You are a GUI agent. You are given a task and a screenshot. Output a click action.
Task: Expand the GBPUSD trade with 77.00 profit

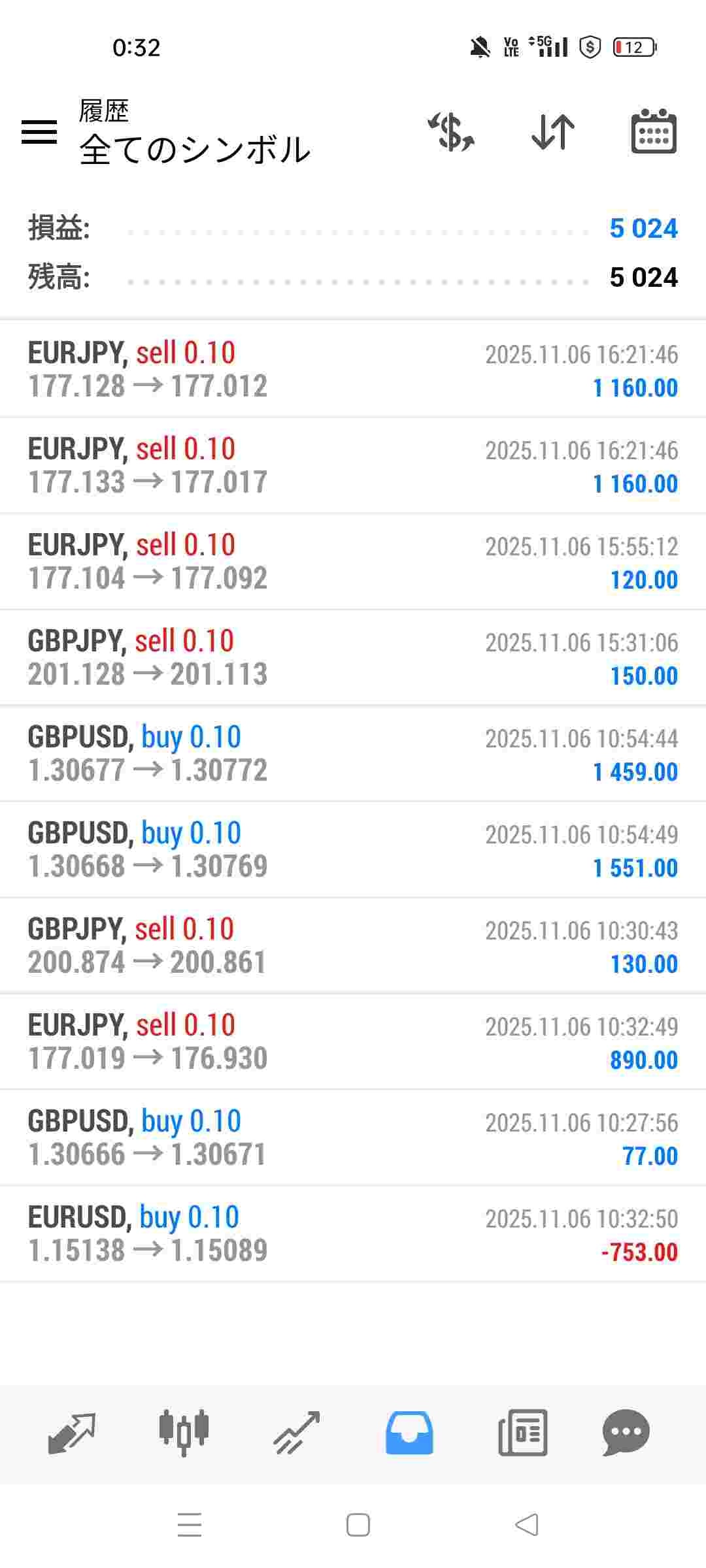pyautogui.click(x=353, y=1138)
